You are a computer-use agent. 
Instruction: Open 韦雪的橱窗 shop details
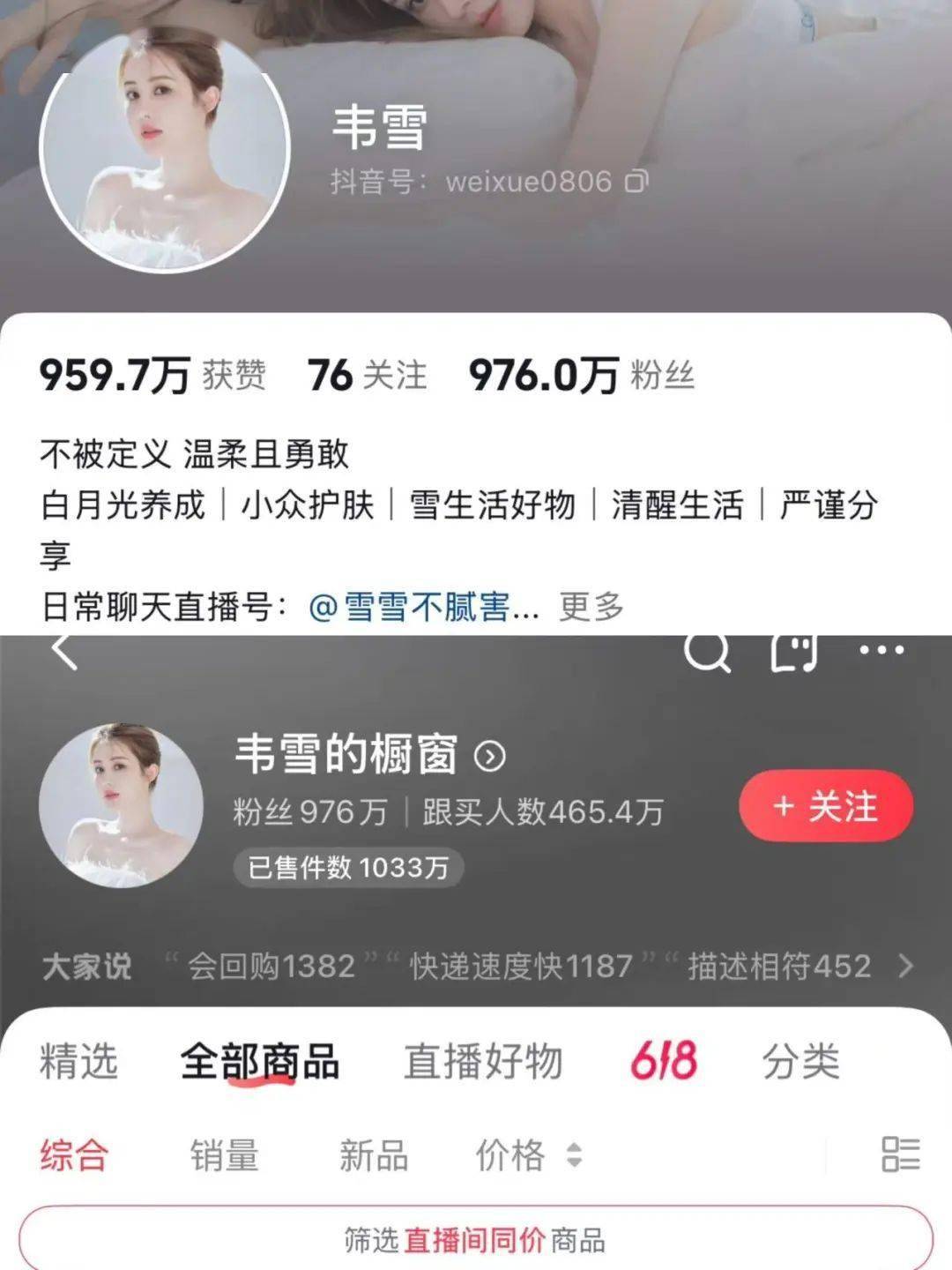pyautogui.click(x=490, y=756)
